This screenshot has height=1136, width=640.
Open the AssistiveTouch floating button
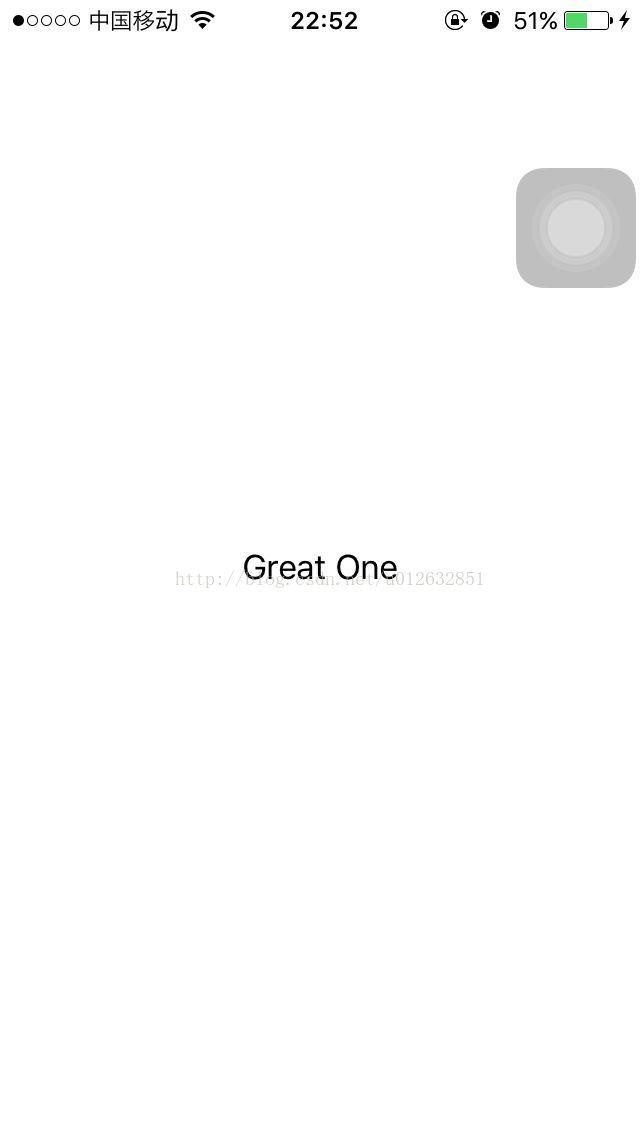pos(576,228)
